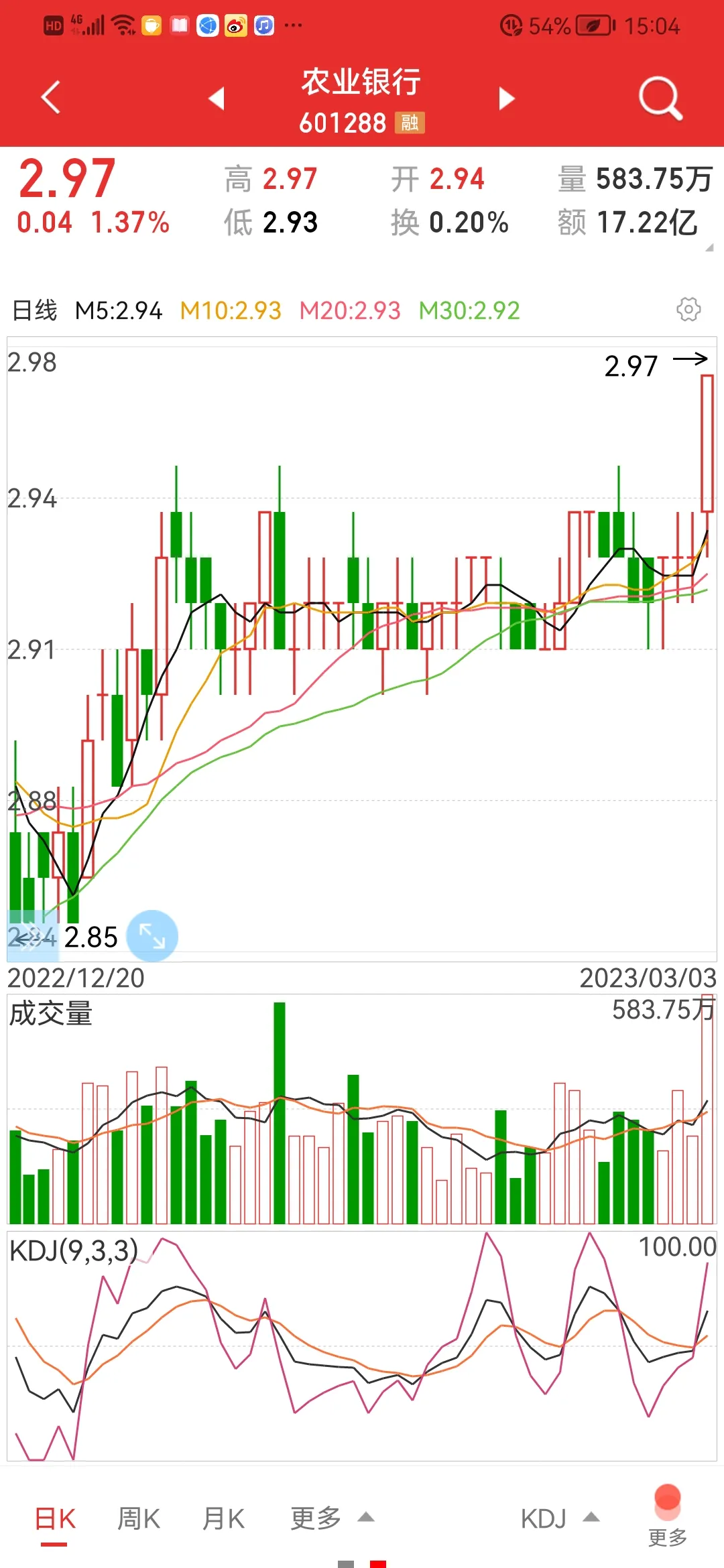Switch to the next stock

[x=507, y=99]
